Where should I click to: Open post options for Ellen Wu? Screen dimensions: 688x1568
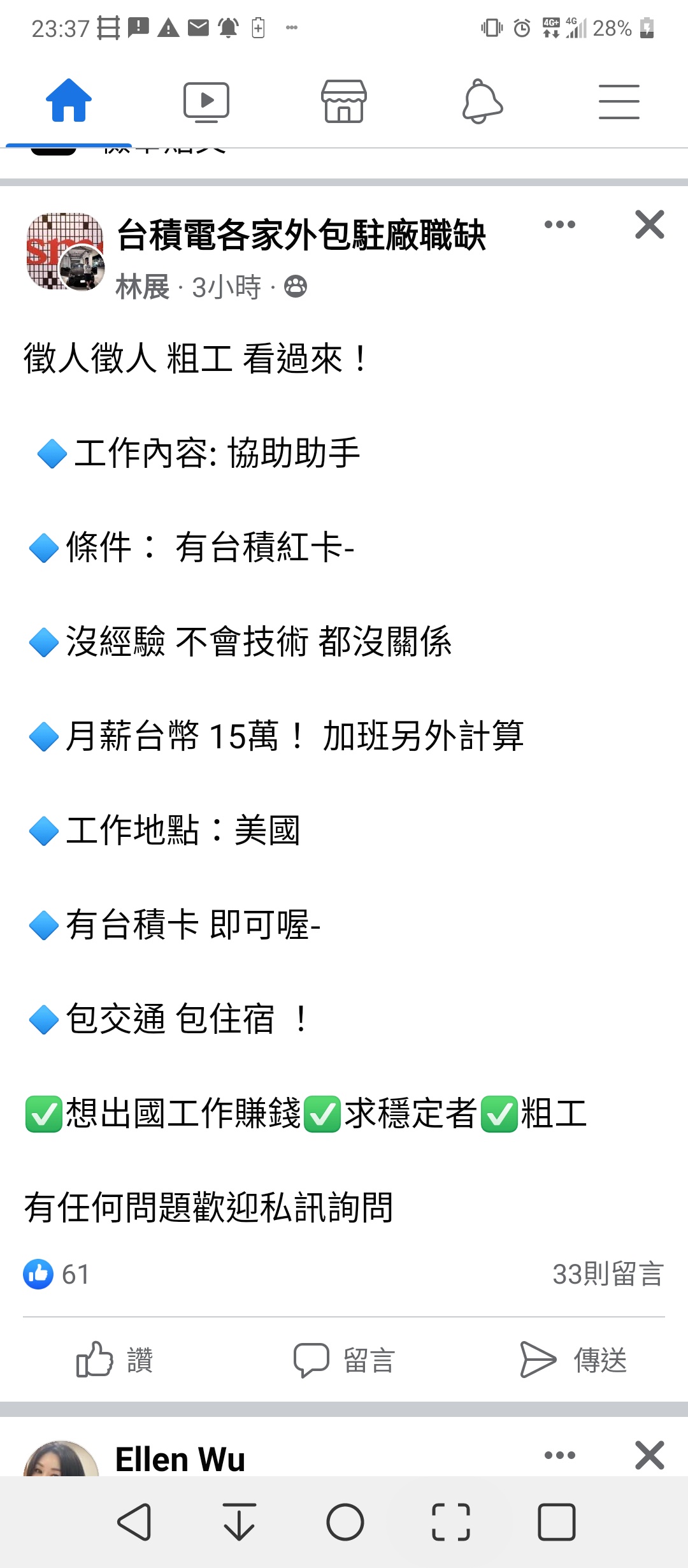(560, 1455)
